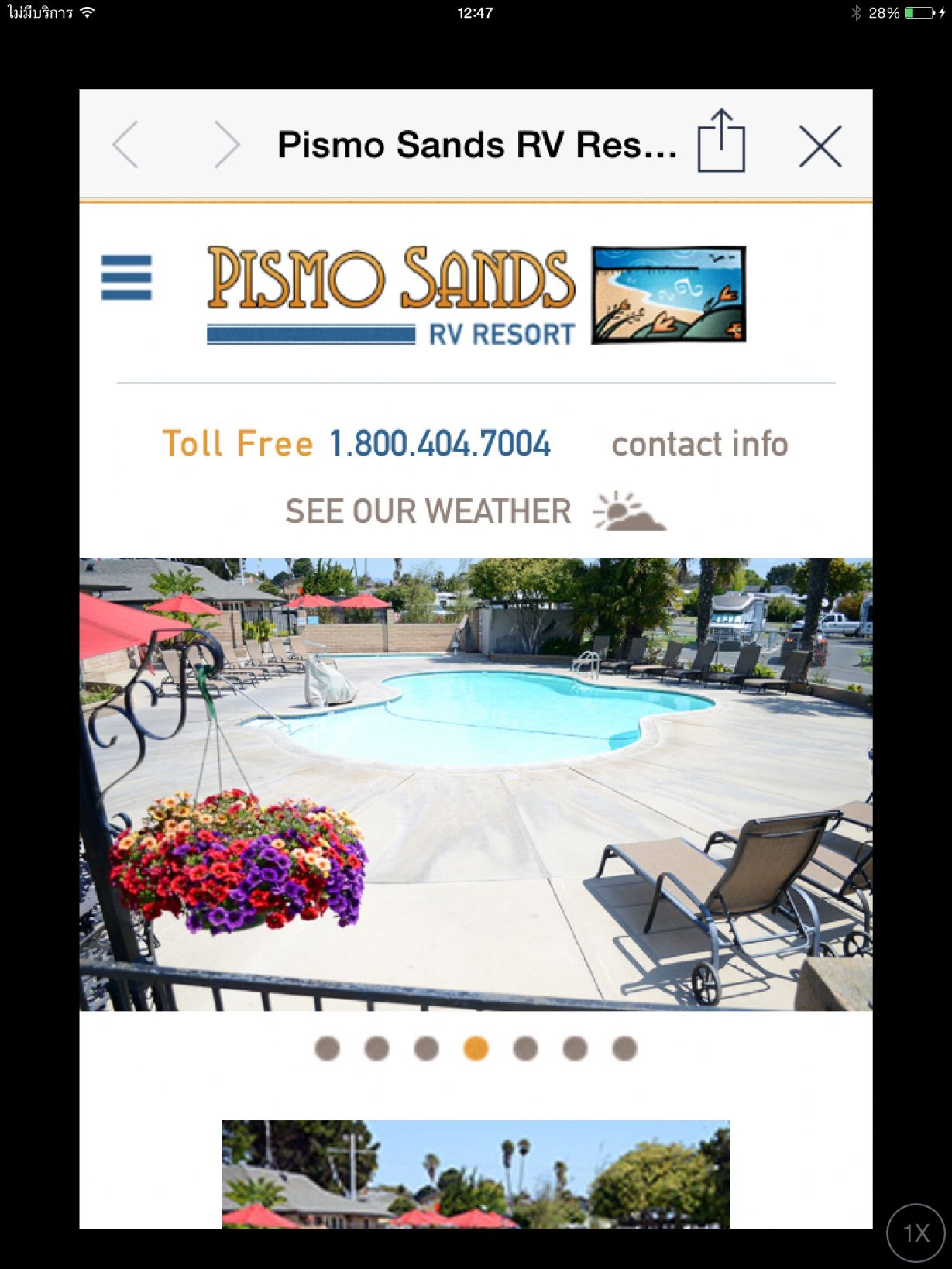Open the hamburger navigation menu
This screenshot has width=952, height=1269.
pyautogui.click(x=126, y=277)
